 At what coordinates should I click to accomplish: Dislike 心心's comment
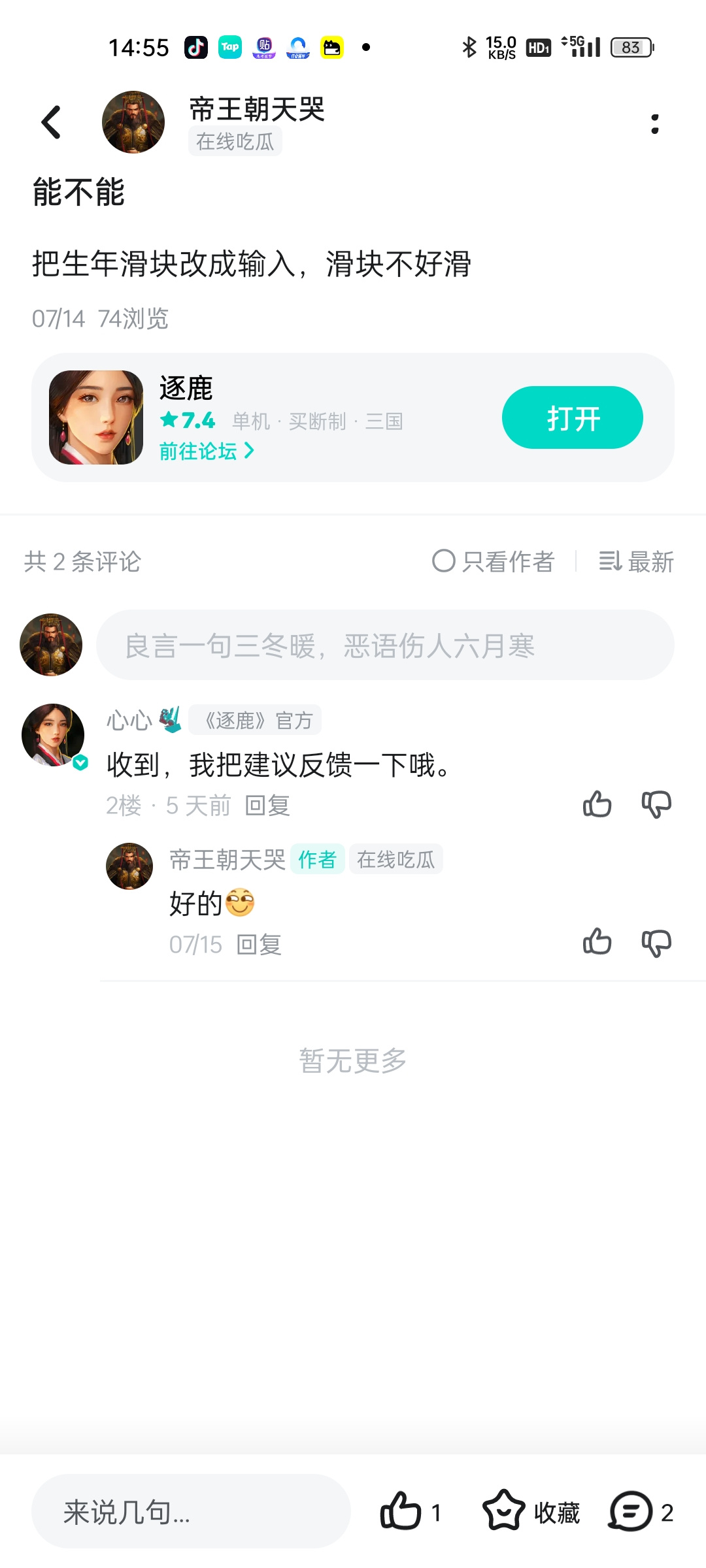click(x=656, y=804)
